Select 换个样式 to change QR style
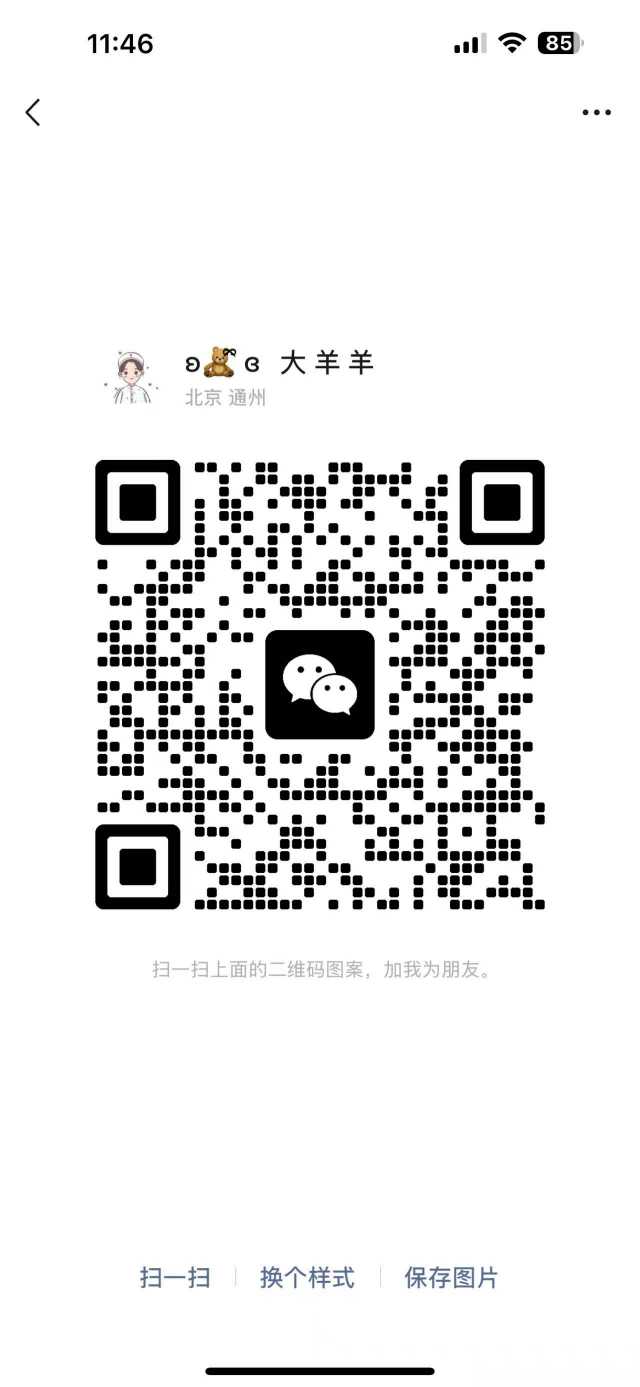Image resolution: width=640 pixels, height=1387 pixels. click(307, 1277)
